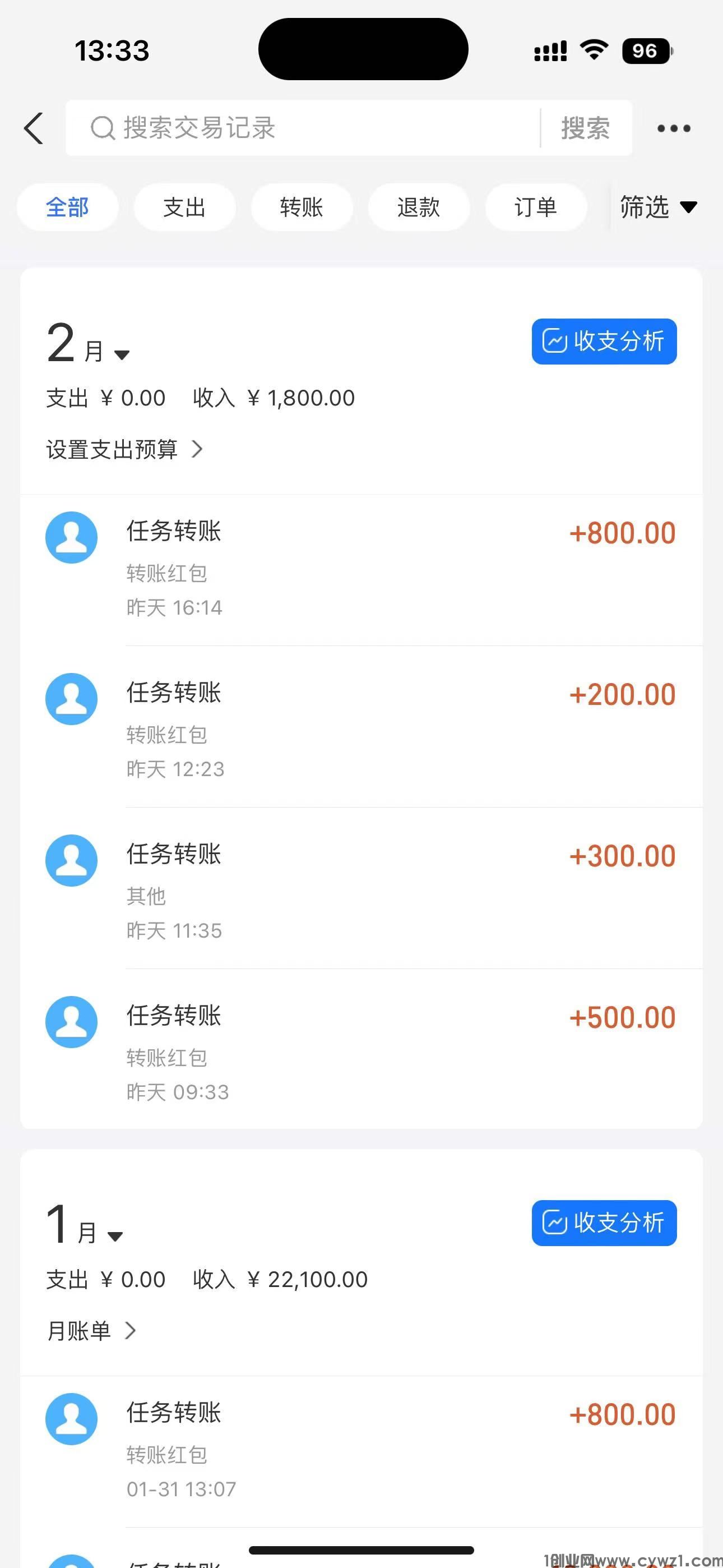Tap the 搜索 button

[585, 128]
